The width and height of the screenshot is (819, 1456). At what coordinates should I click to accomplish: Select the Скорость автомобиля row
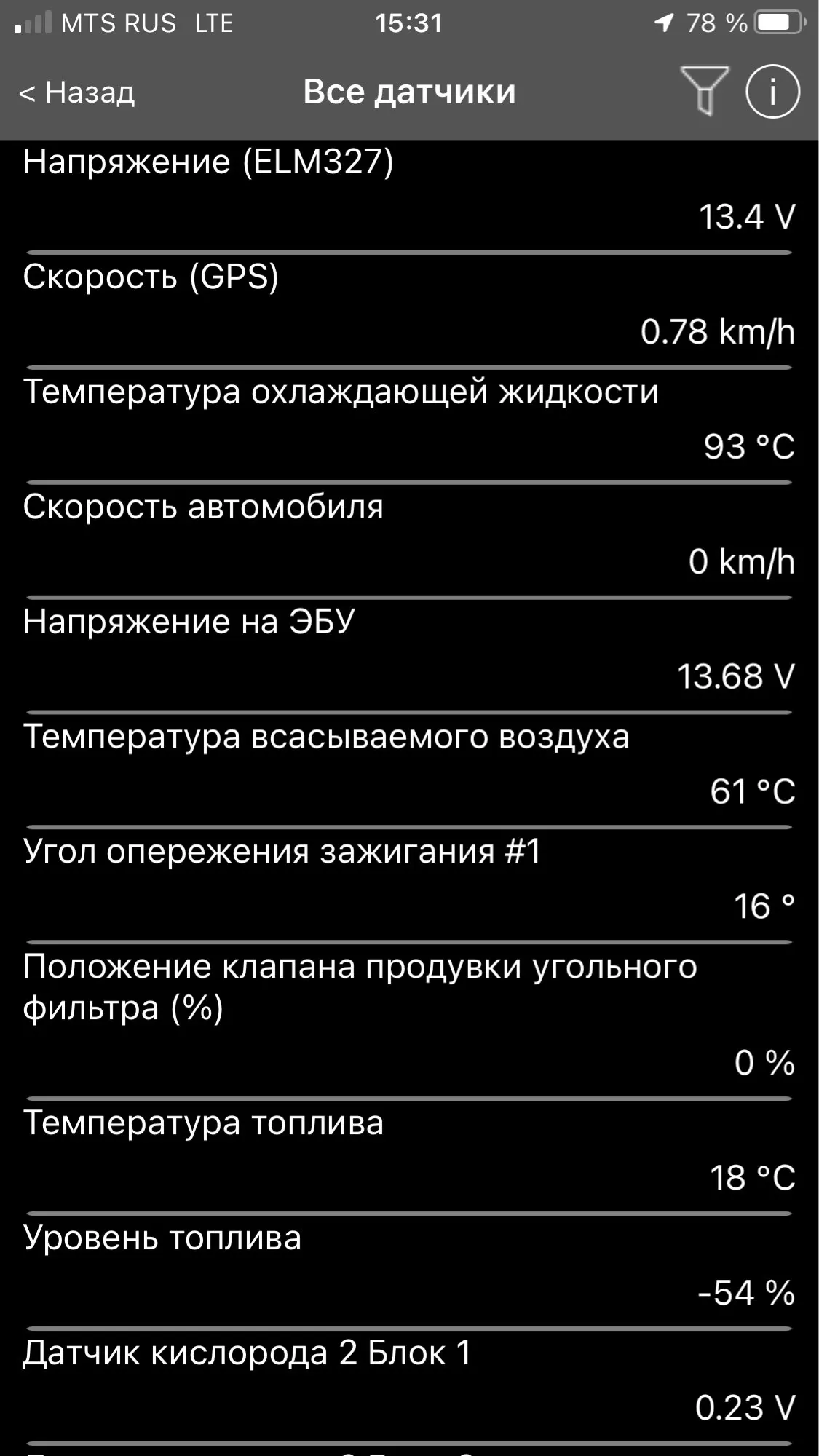pos(408,536)
